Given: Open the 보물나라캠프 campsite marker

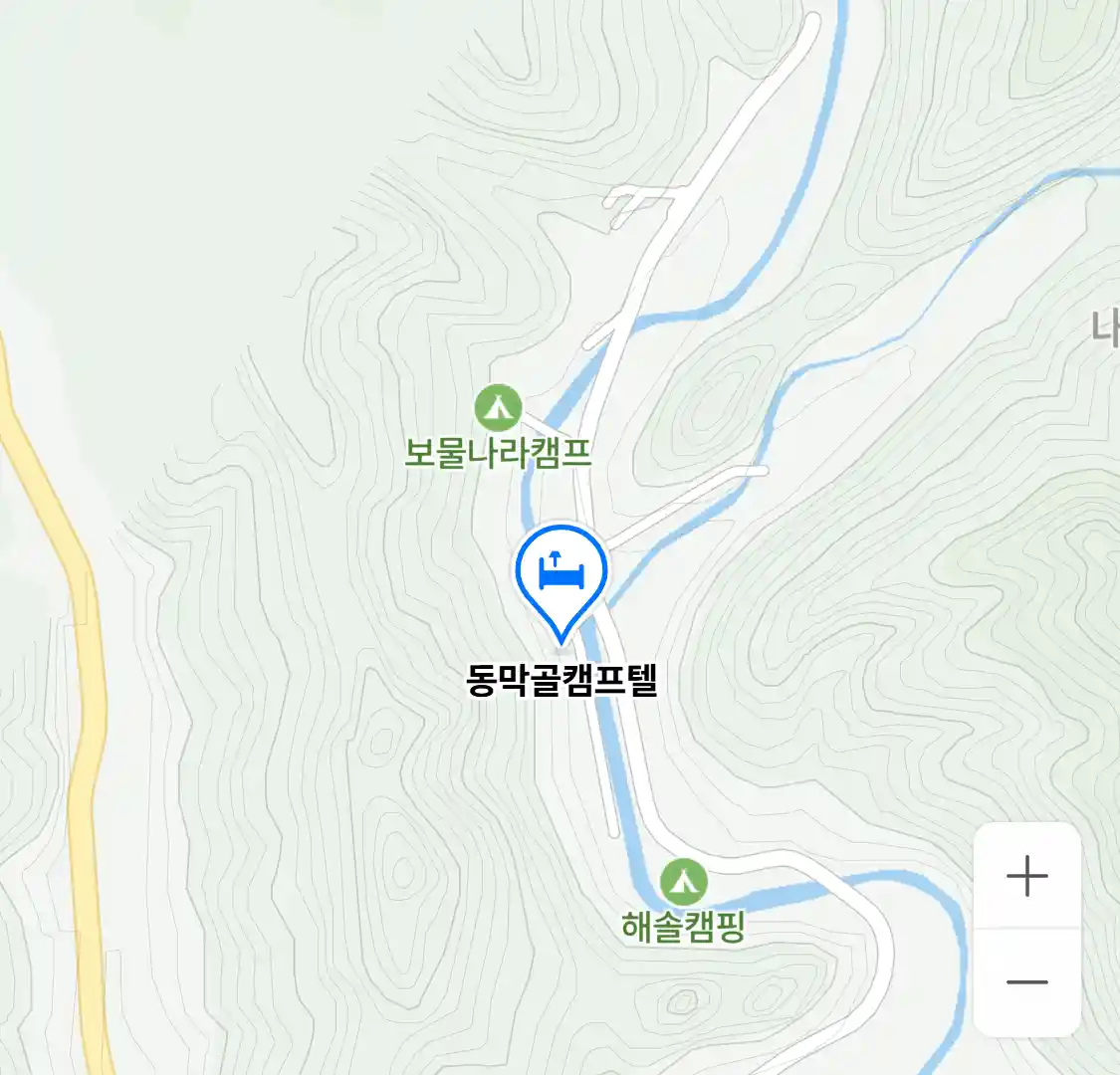Looking at the screenshot, I should (498, 408).
